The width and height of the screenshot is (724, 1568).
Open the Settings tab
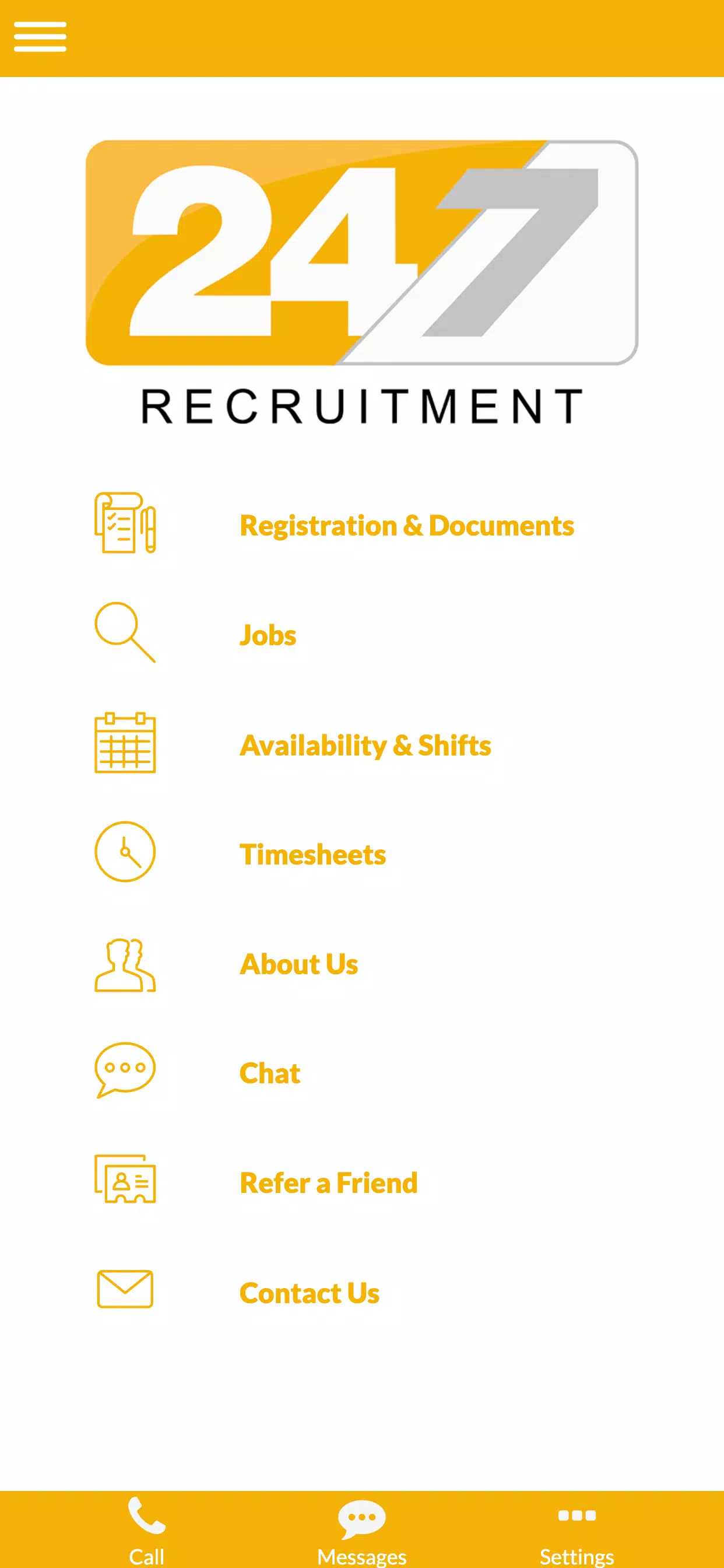(577, 1529)
